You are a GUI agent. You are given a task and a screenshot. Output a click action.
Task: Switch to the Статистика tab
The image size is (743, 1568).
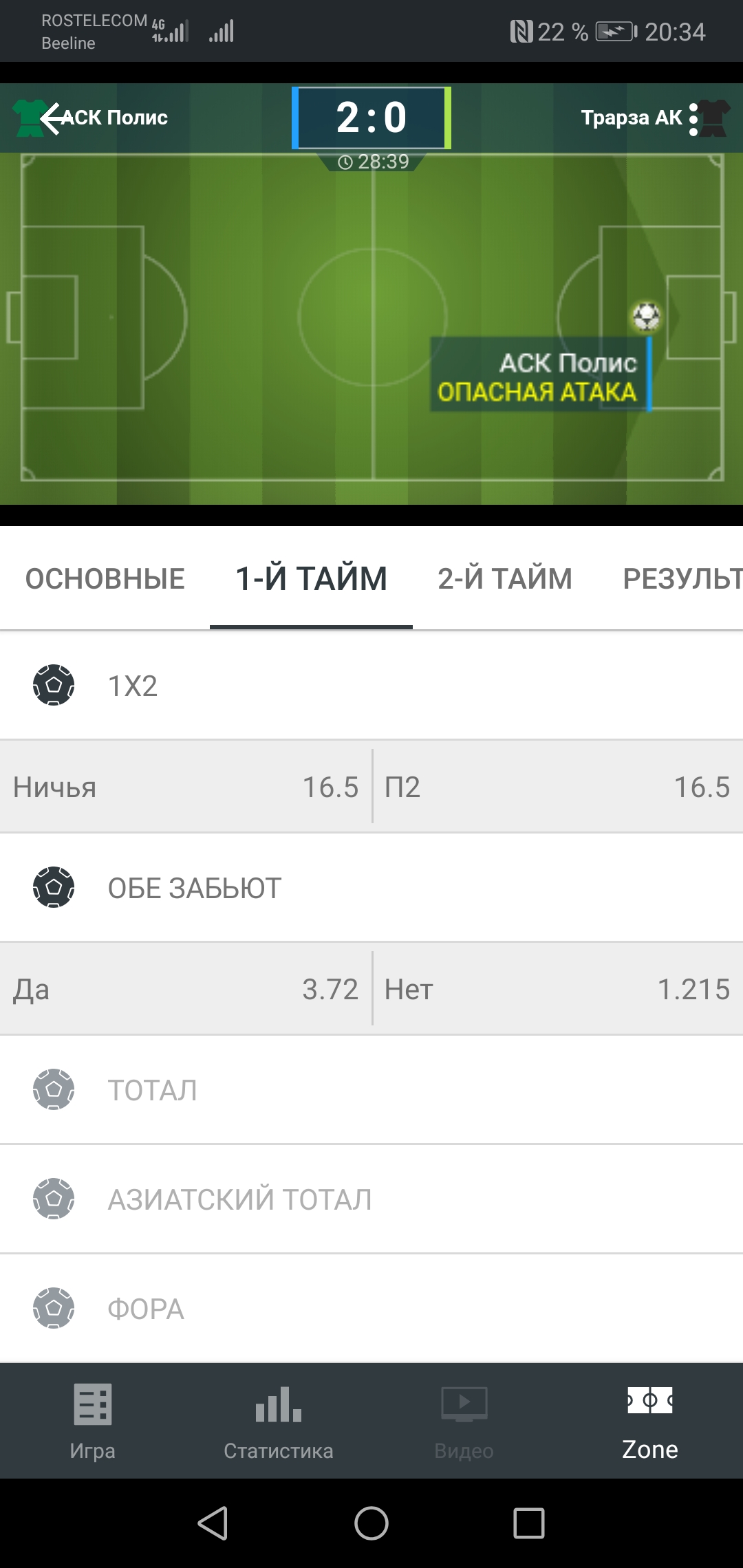(x=279, y=1421)
